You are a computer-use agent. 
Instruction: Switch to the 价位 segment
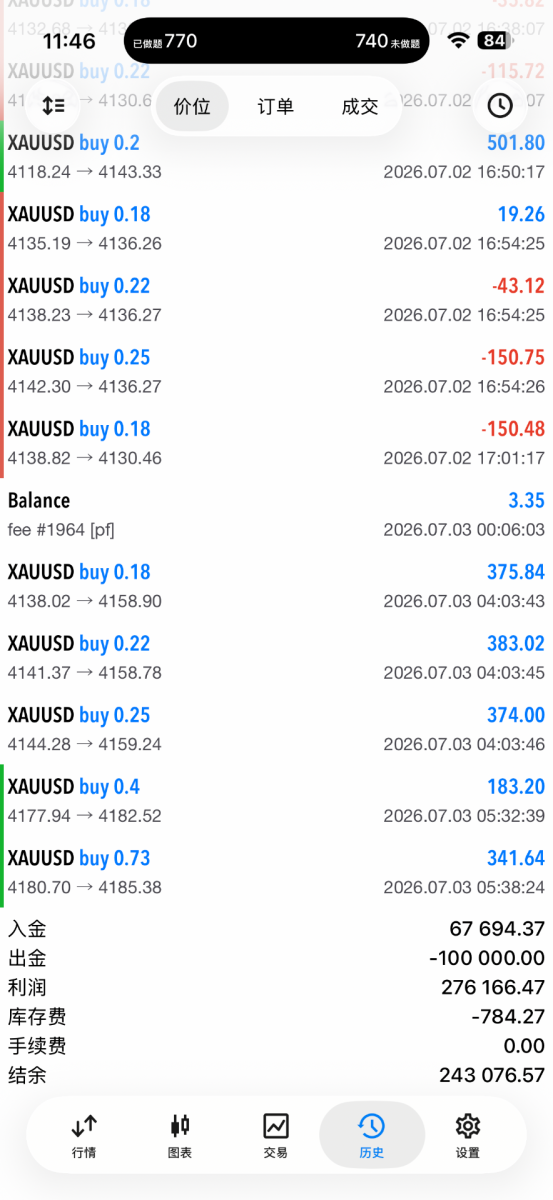[192, 106]
